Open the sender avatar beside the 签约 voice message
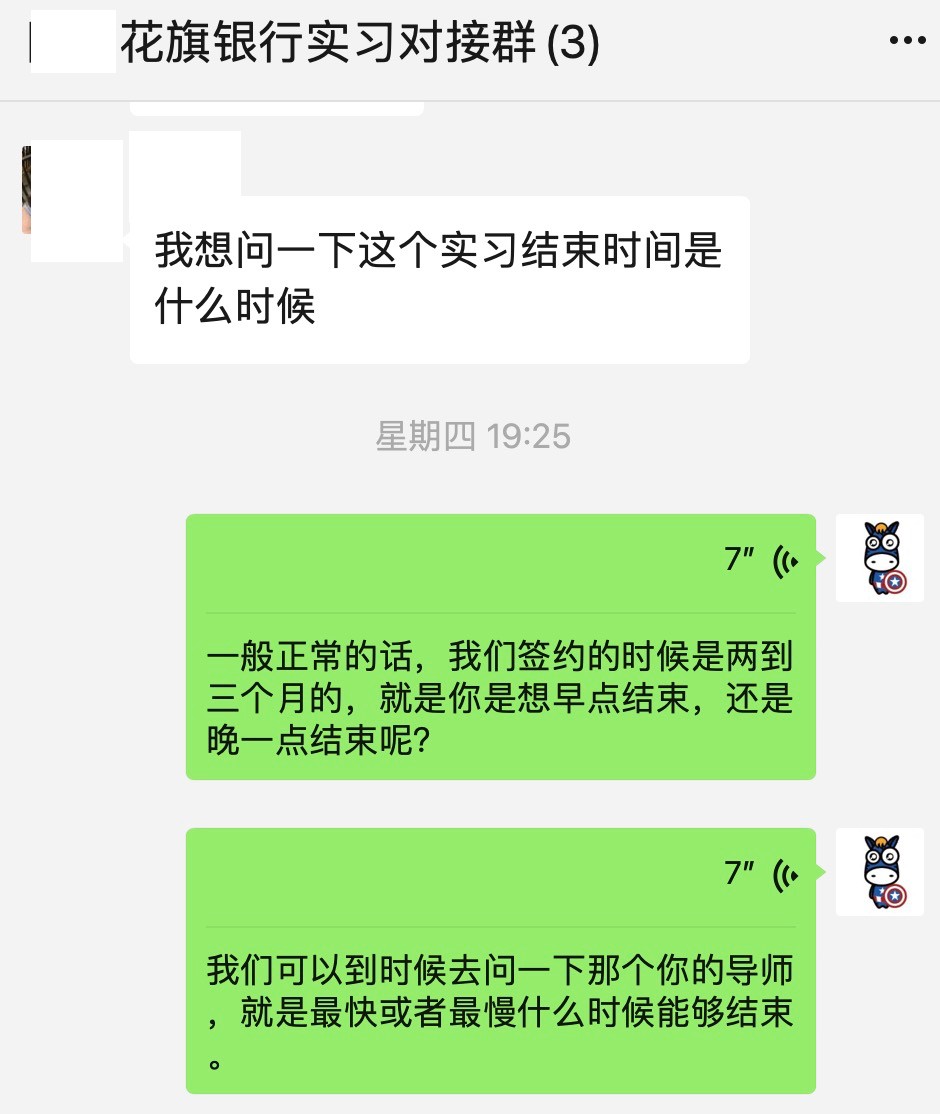Viewport: 940px width, 1114px height. coord(879,558)
